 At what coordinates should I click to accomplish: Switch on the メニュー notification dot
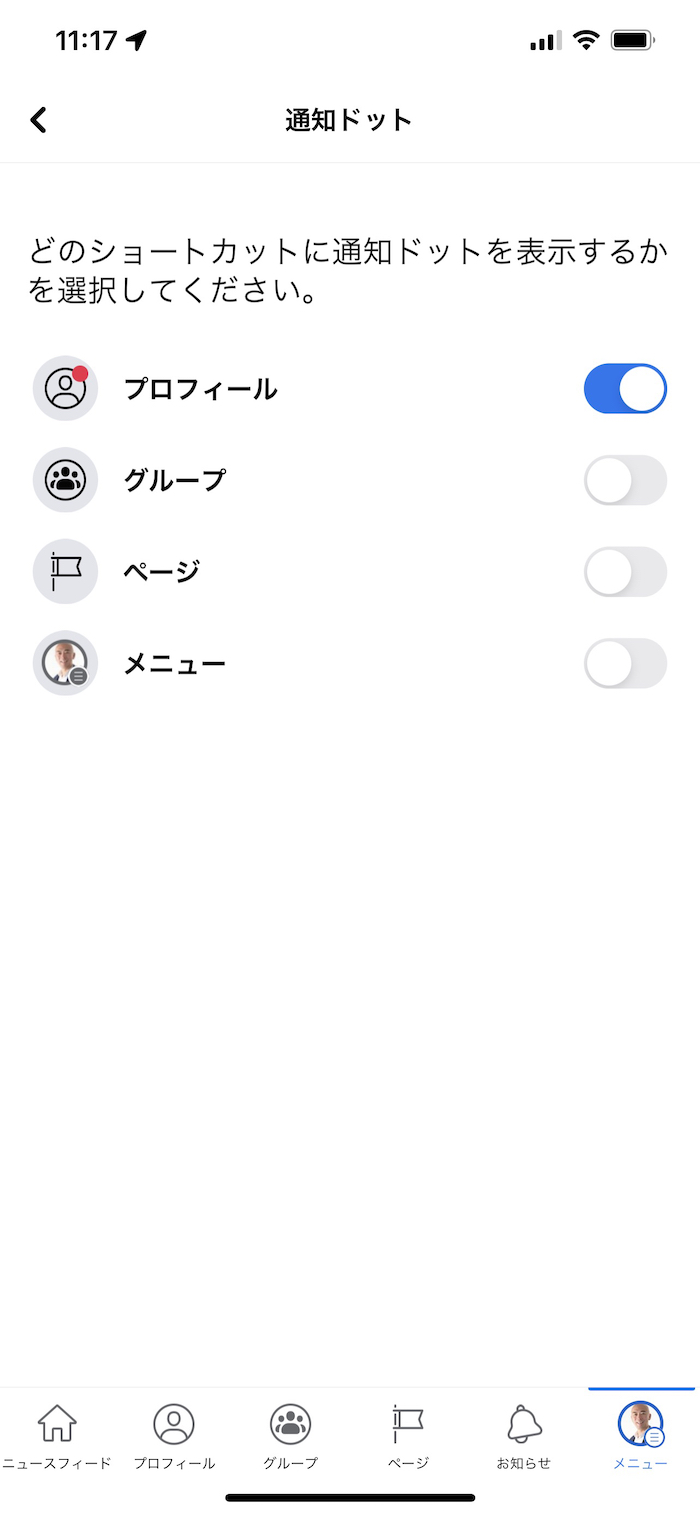pos(625,663)
